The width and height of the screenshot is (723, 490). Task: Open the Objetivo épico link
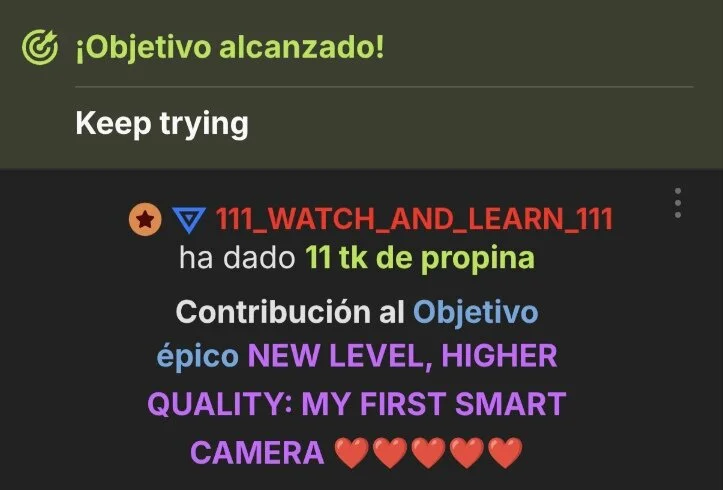[474, 313]
